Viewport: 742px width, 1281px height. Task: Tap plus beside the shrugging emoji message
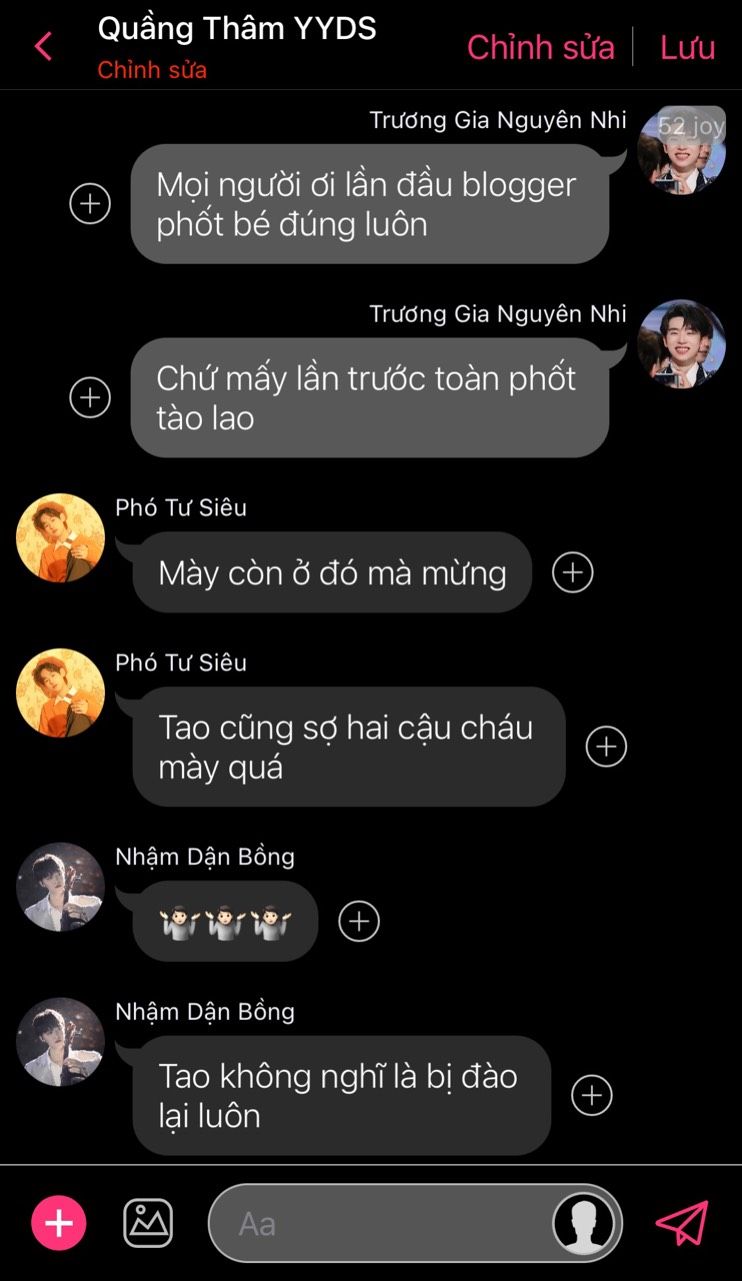(359, 921)
